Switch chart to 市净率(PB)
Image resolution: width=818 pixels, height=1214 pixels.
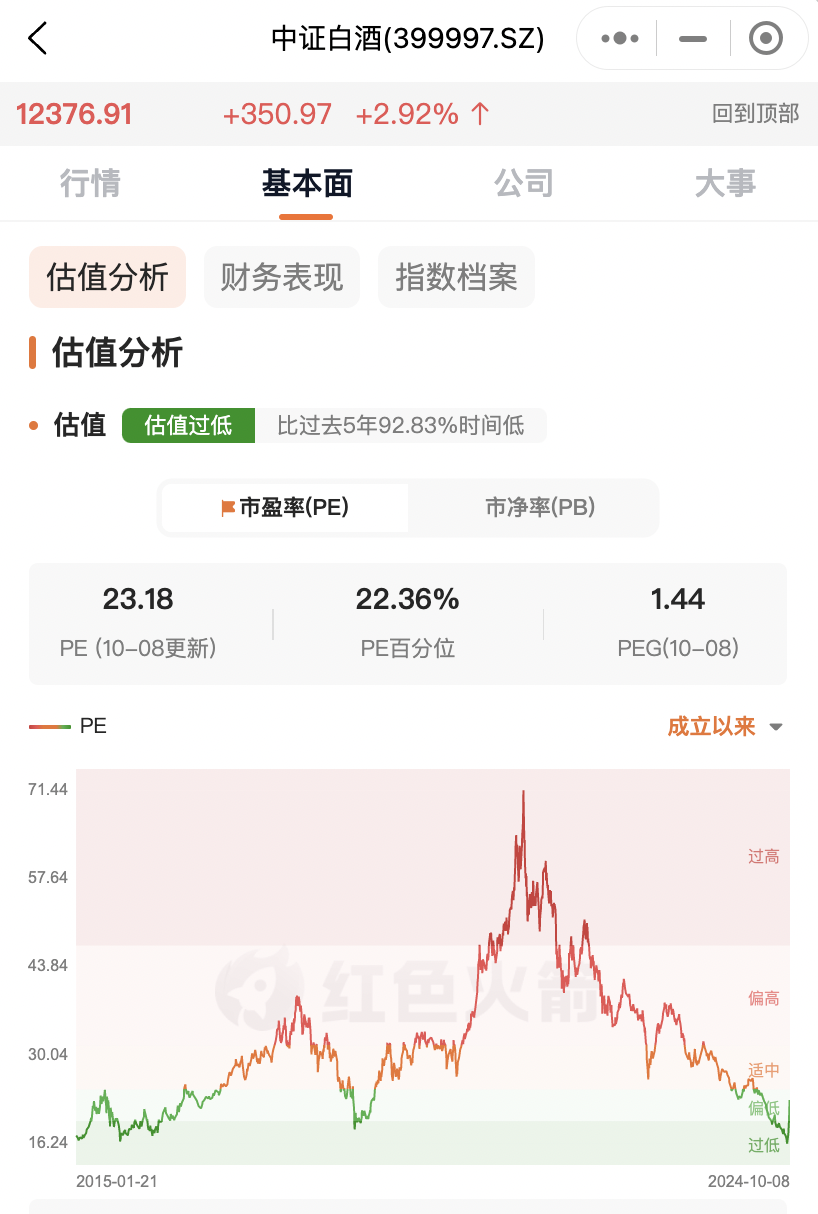[540, 508]
